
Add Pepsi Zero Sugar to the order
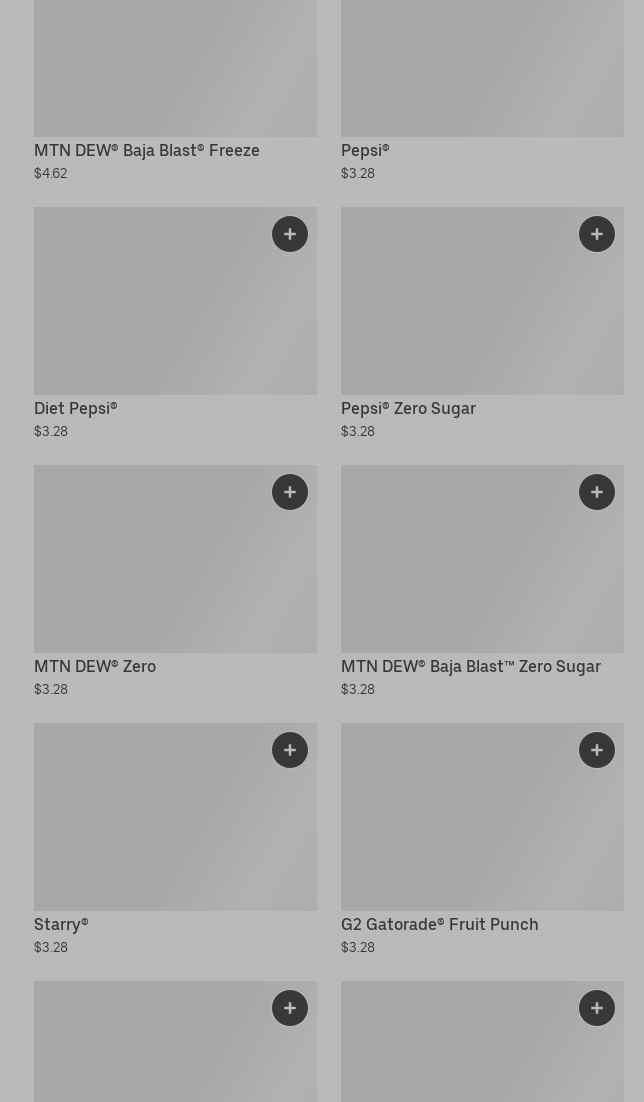tap(597, 234)
